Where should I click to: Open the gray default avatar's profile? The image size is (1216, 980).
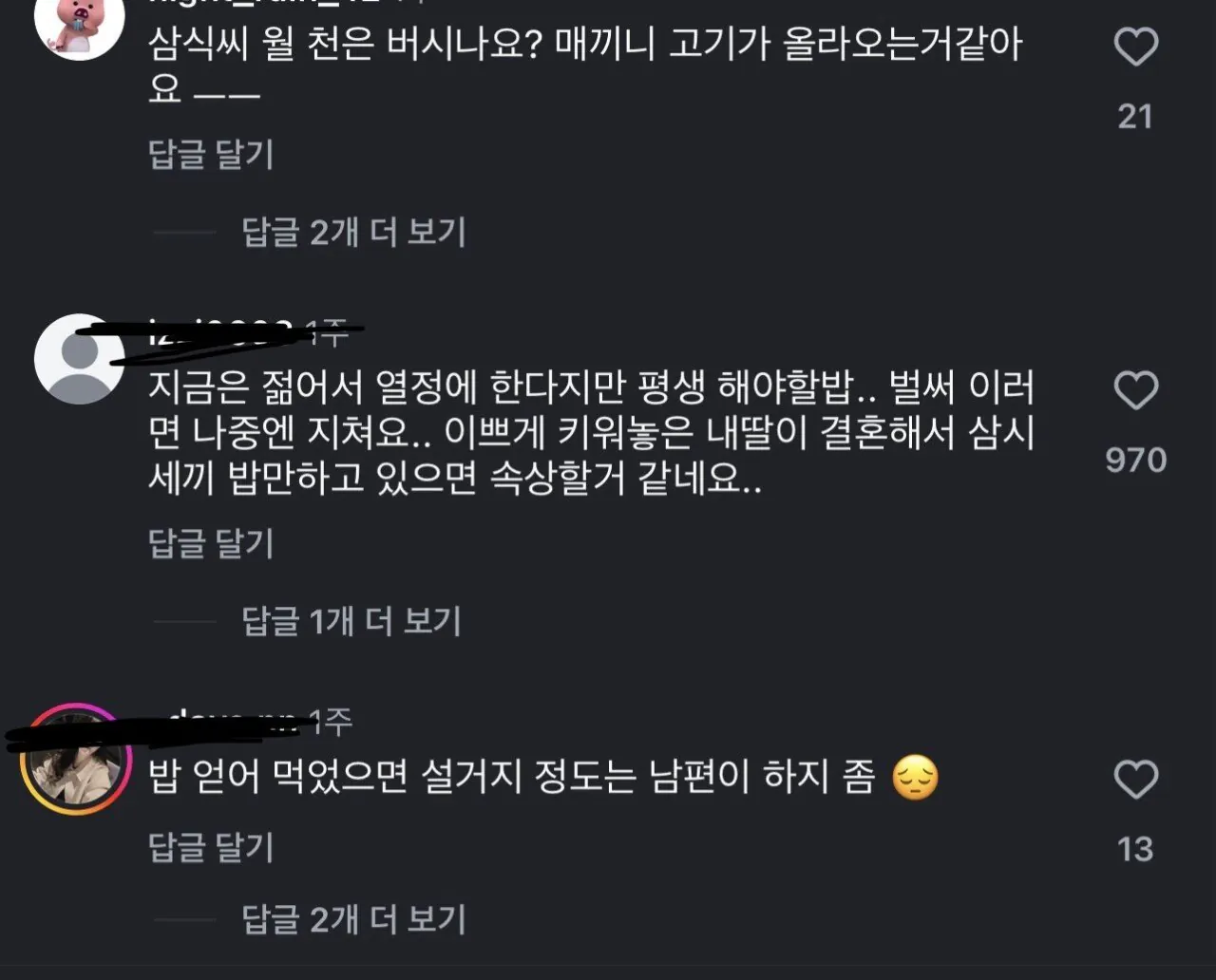tap(79, 359)
